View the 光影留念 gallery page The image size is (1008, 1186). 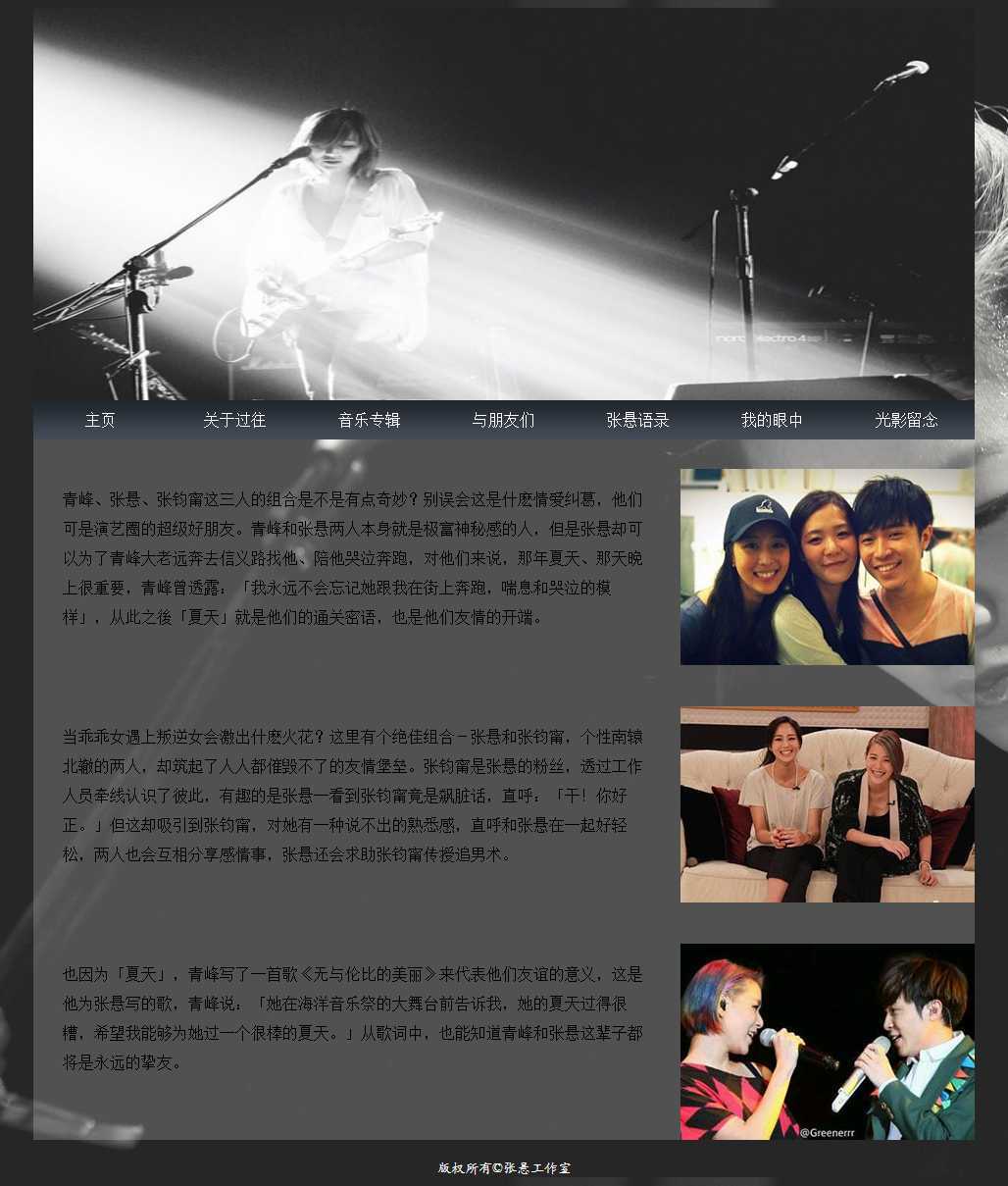click(906, 420)
